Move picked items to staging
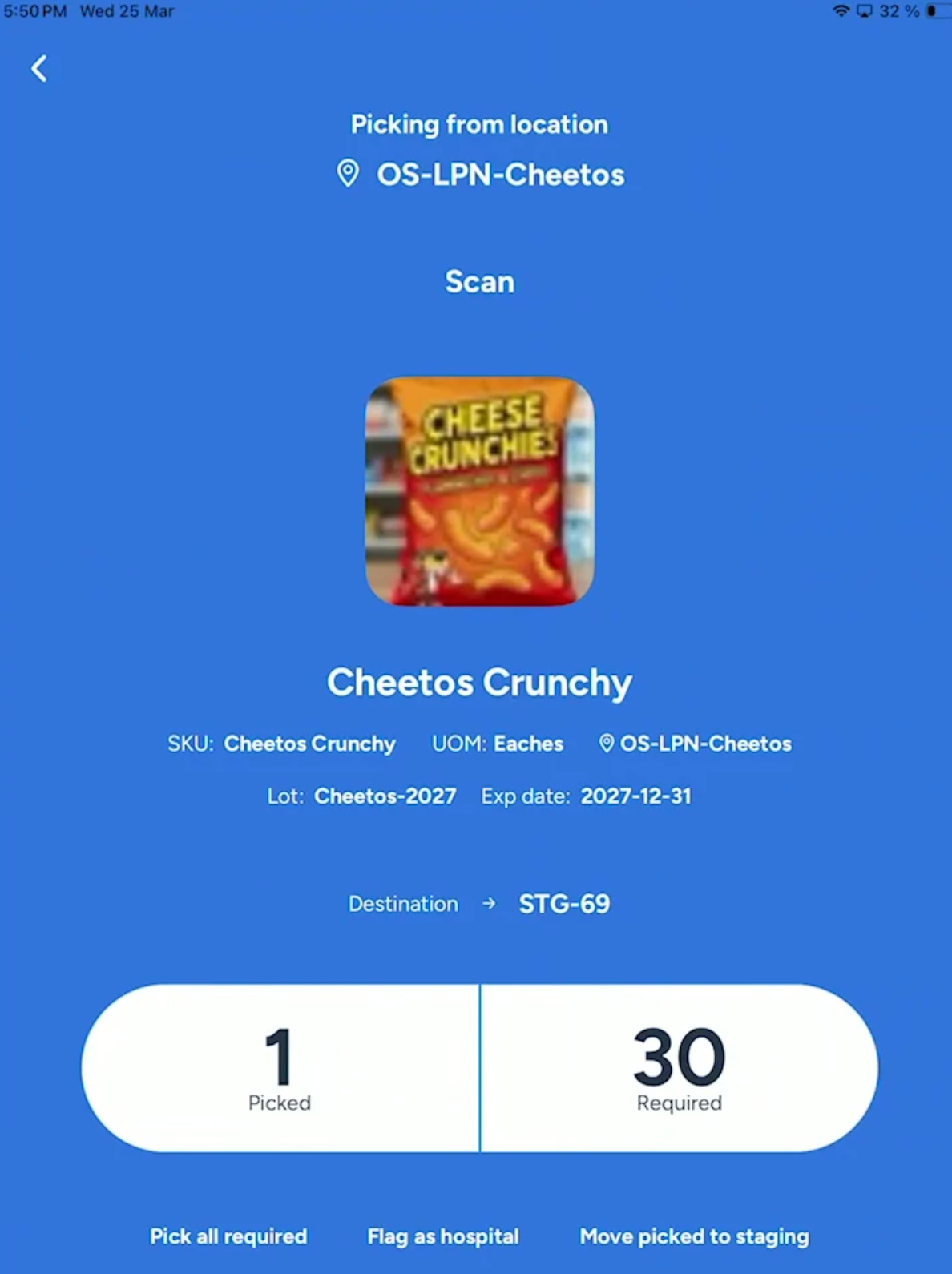The height and width of the screenshot is (1274, 952). (694, 1236)
